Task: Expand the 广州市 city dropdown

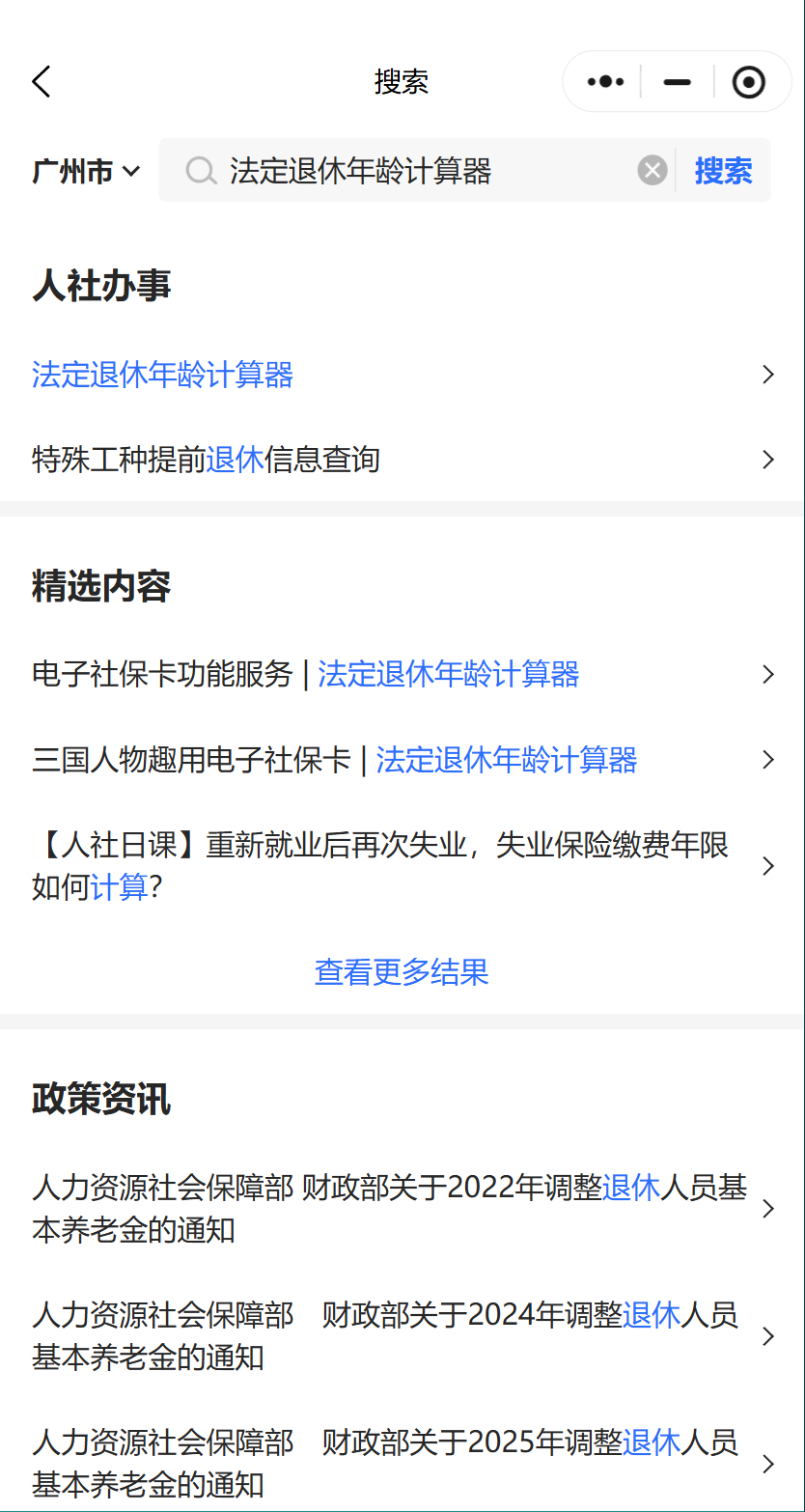Action: point(87,171)
